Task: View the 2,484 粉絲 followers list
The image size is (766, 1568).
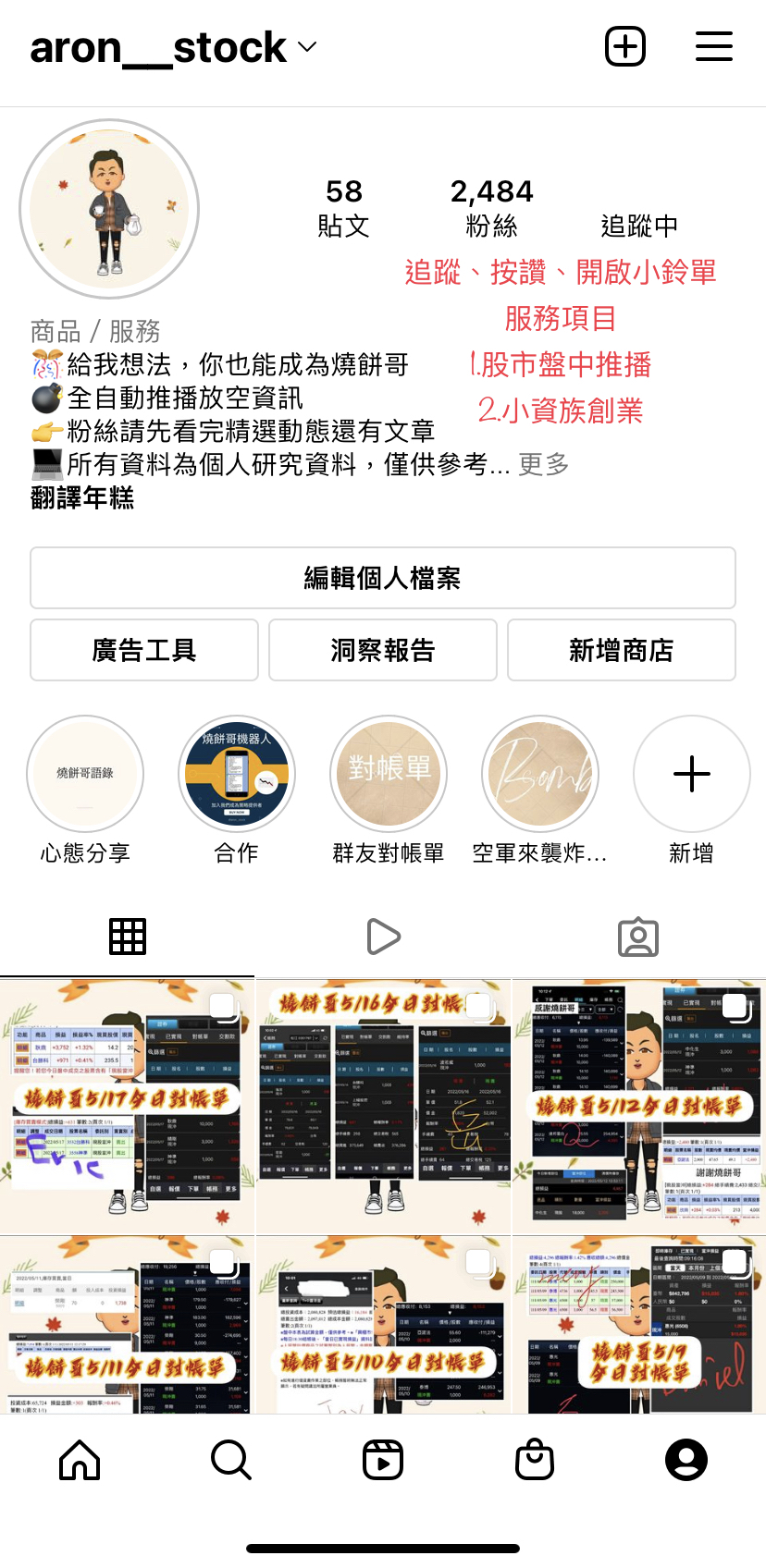Action: click(491, 207)
